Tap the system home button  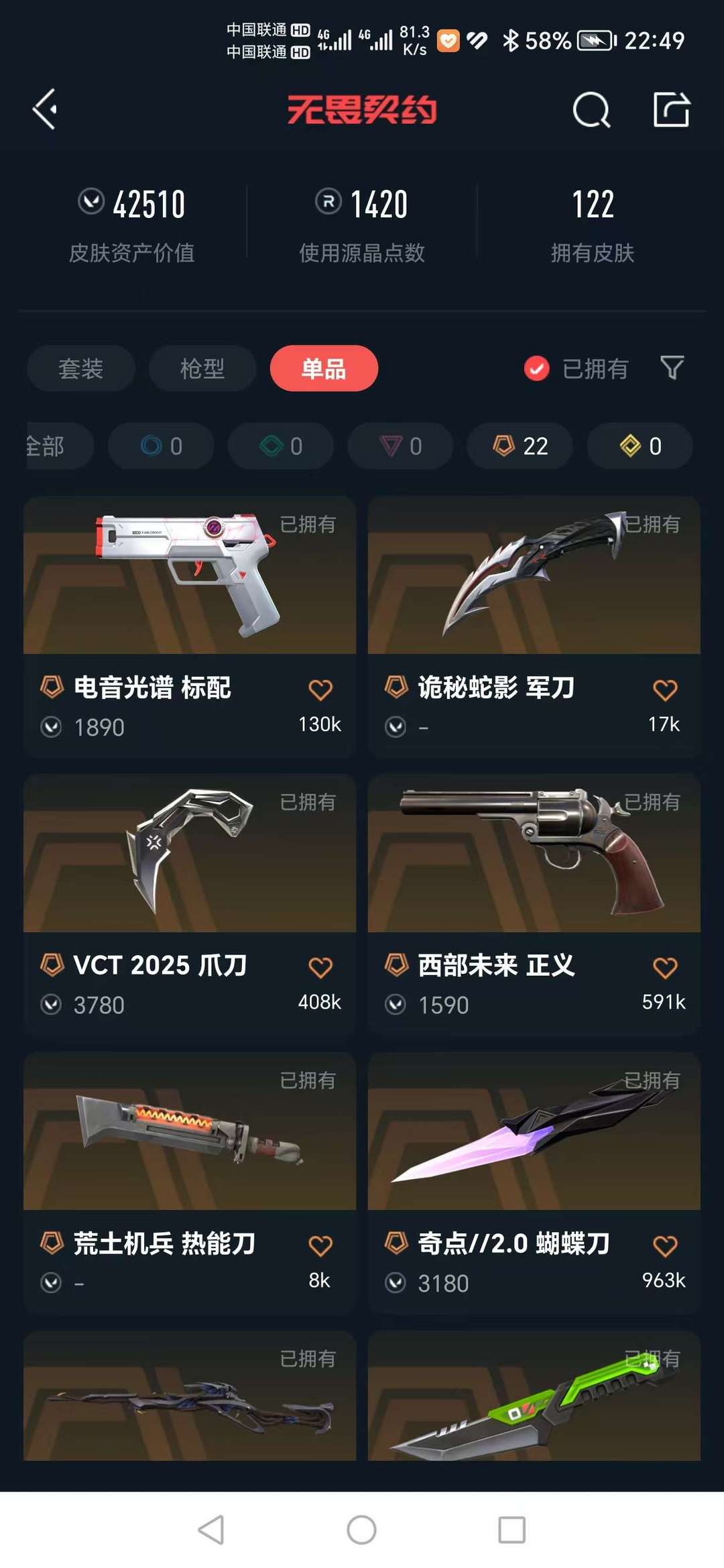tap(361, 1530)
